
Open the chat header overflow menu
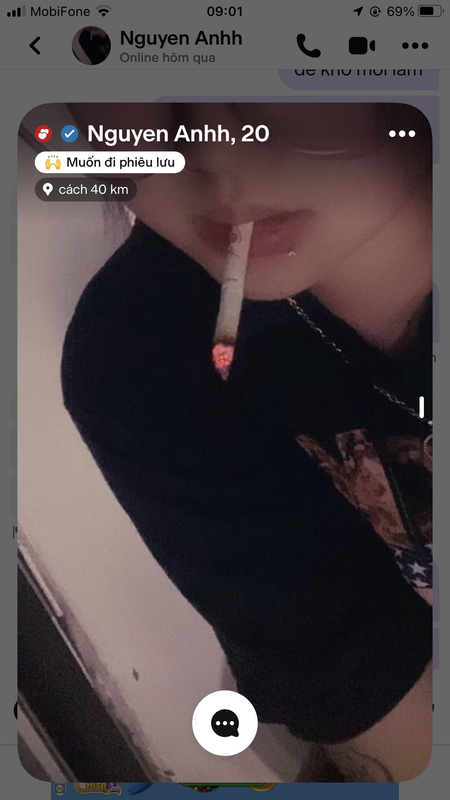[x=415, y=46]
